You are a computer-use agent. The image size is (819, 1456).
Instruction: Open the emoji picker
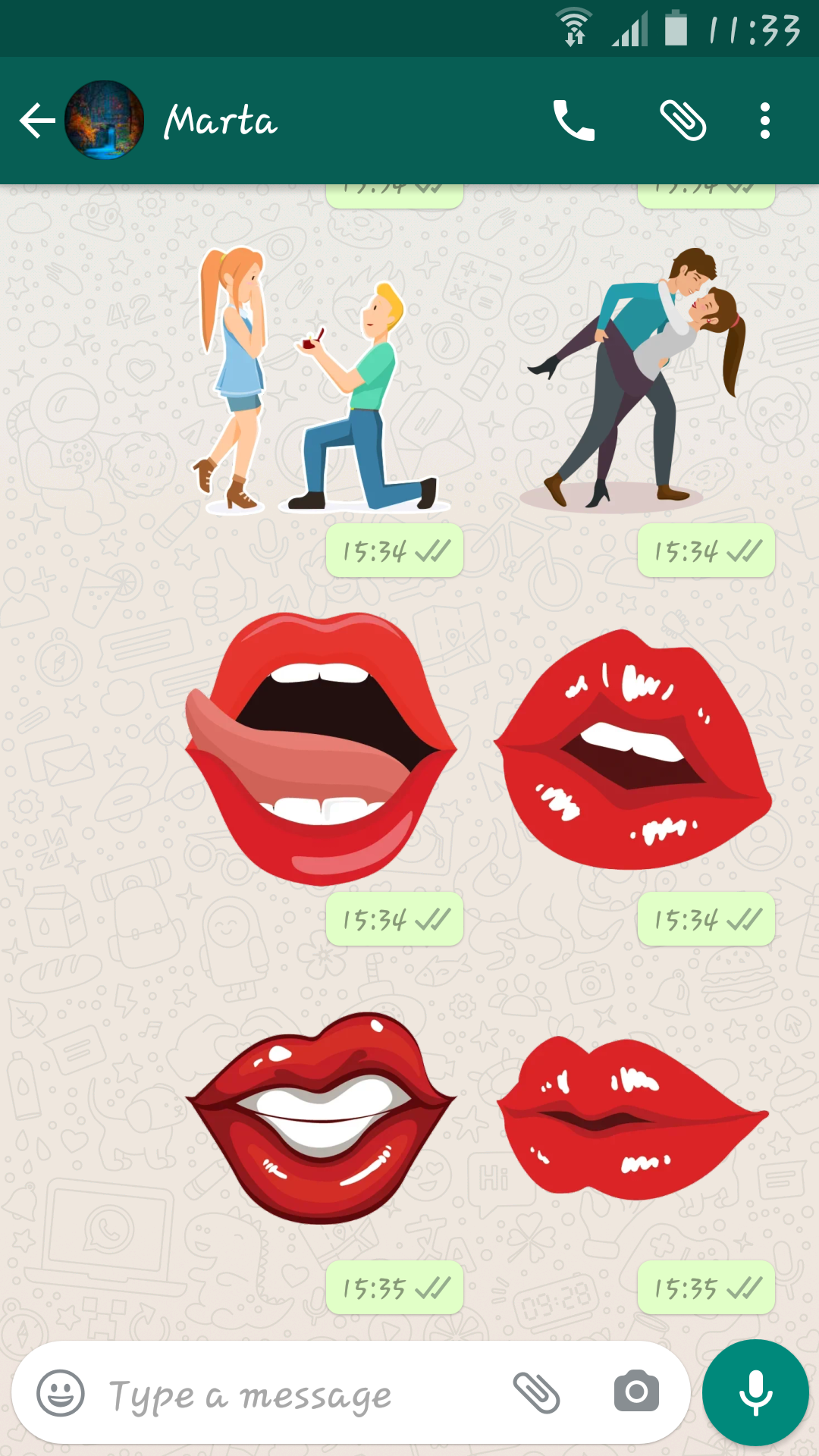click(x=61, y=1393)
